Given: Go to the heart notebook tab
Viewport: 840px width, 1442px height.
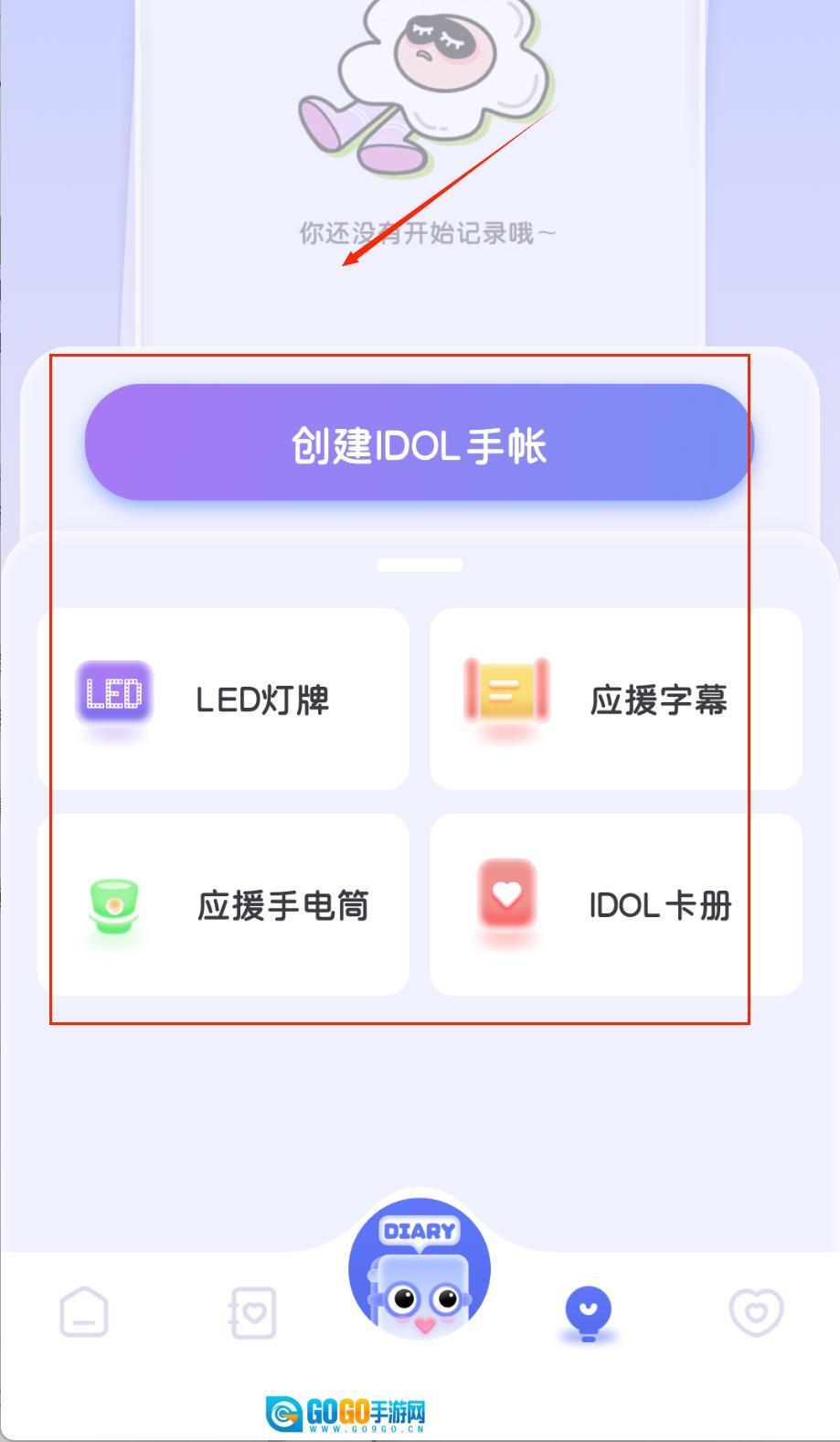Looking at the screenshot, I should tap(252, 1312).
